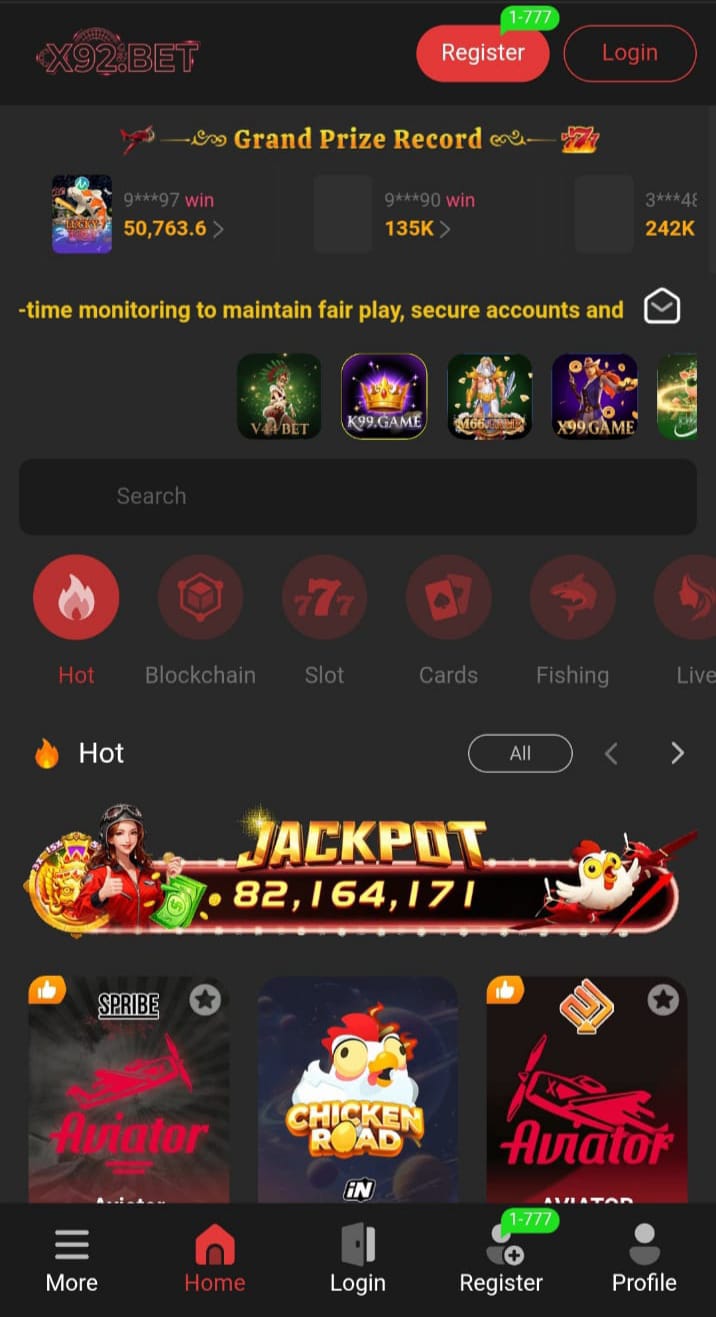Open the Login tab in the bottom bar
The height and width of the screenshot is (1317, 716).
(357, 1260)
